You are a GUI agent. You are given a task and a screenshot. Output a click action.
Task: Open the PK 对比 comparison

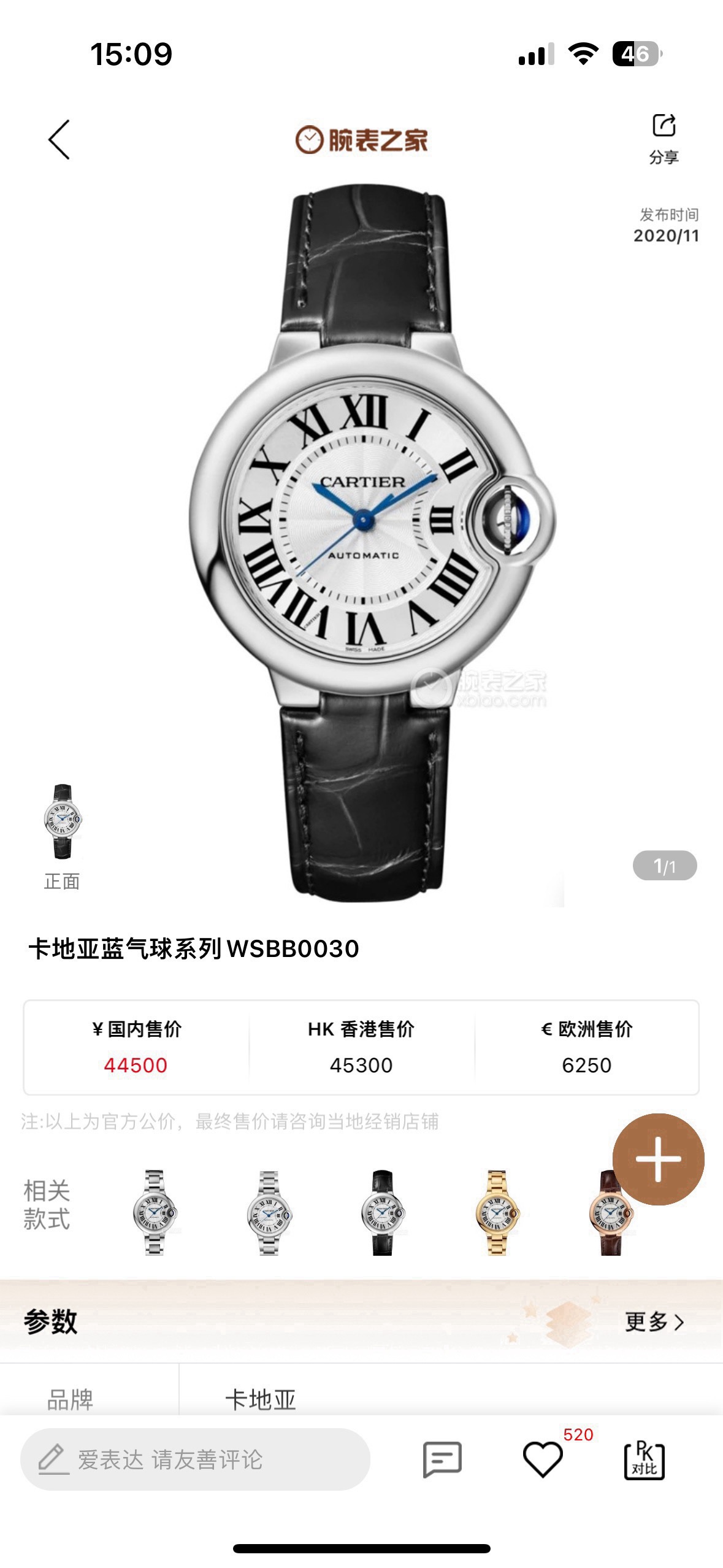(644, 1460)
